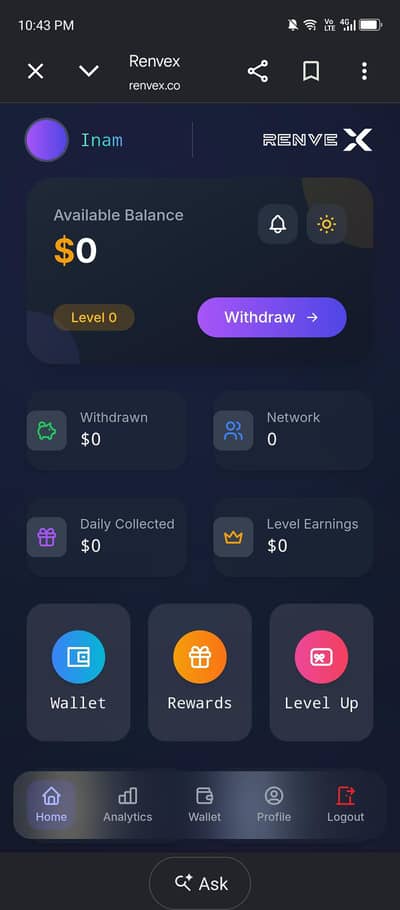Image resolution: width=400 pixels, height=910 pixels.
Task: Open the Profile tab
Action: 274,804
